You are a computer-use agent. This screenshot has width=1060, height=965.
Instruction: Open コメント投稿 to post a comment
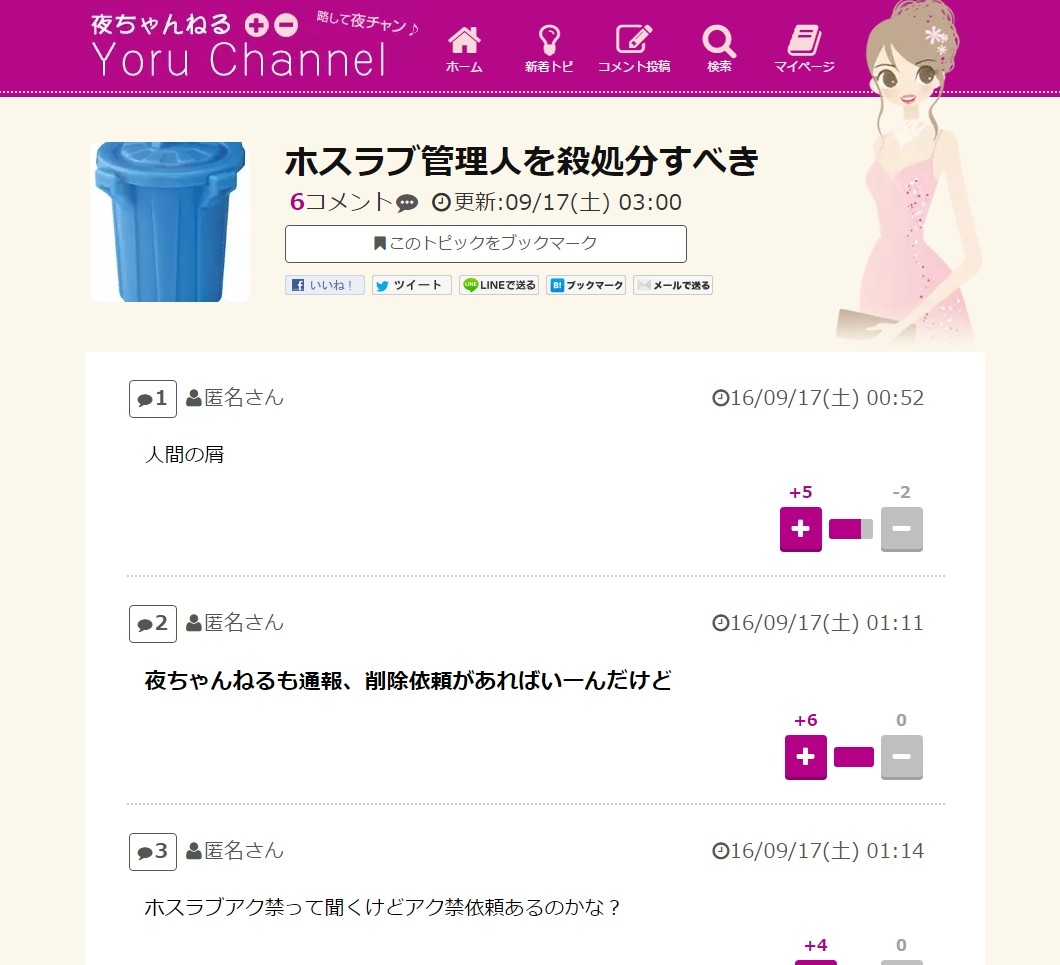point(633,49)
